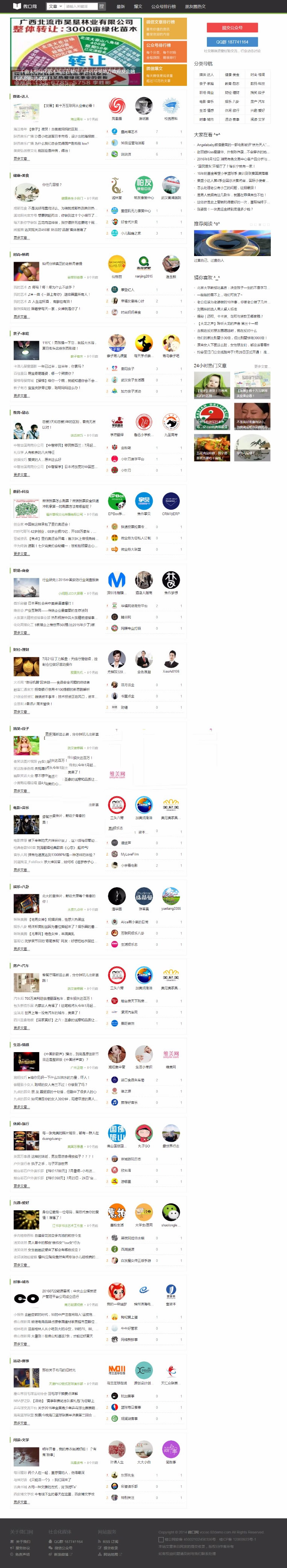Image resolution: width=287 pixels, height=1568 pixels.
Task: Open the 凤凰网 account icon
Action: (x=116, y=107)
